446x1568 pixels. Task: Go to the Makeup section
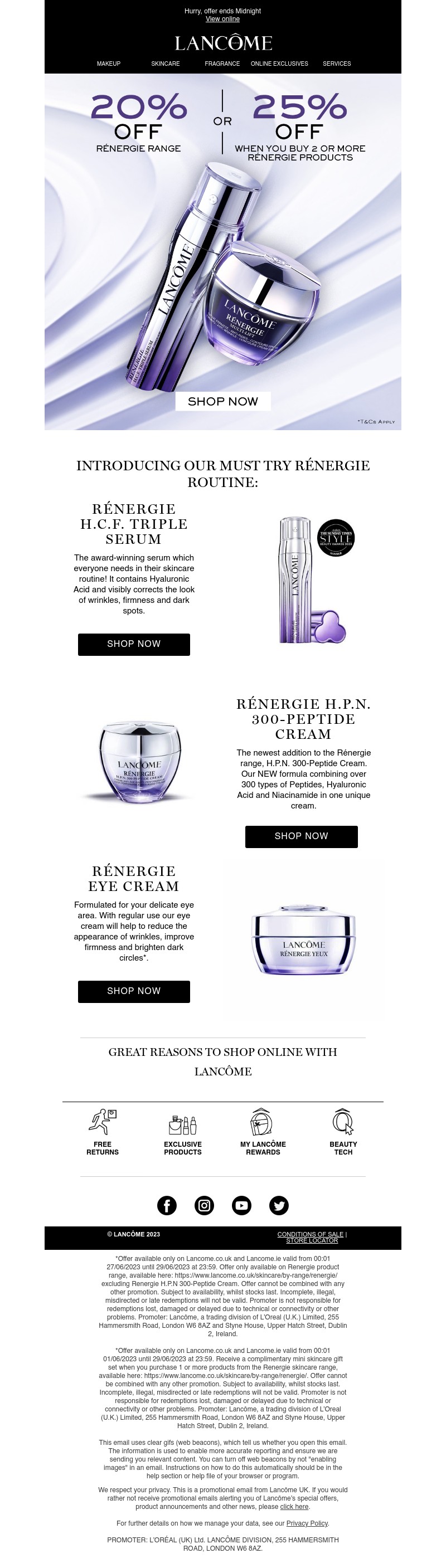pyautogui.click(x=109, y=64)
